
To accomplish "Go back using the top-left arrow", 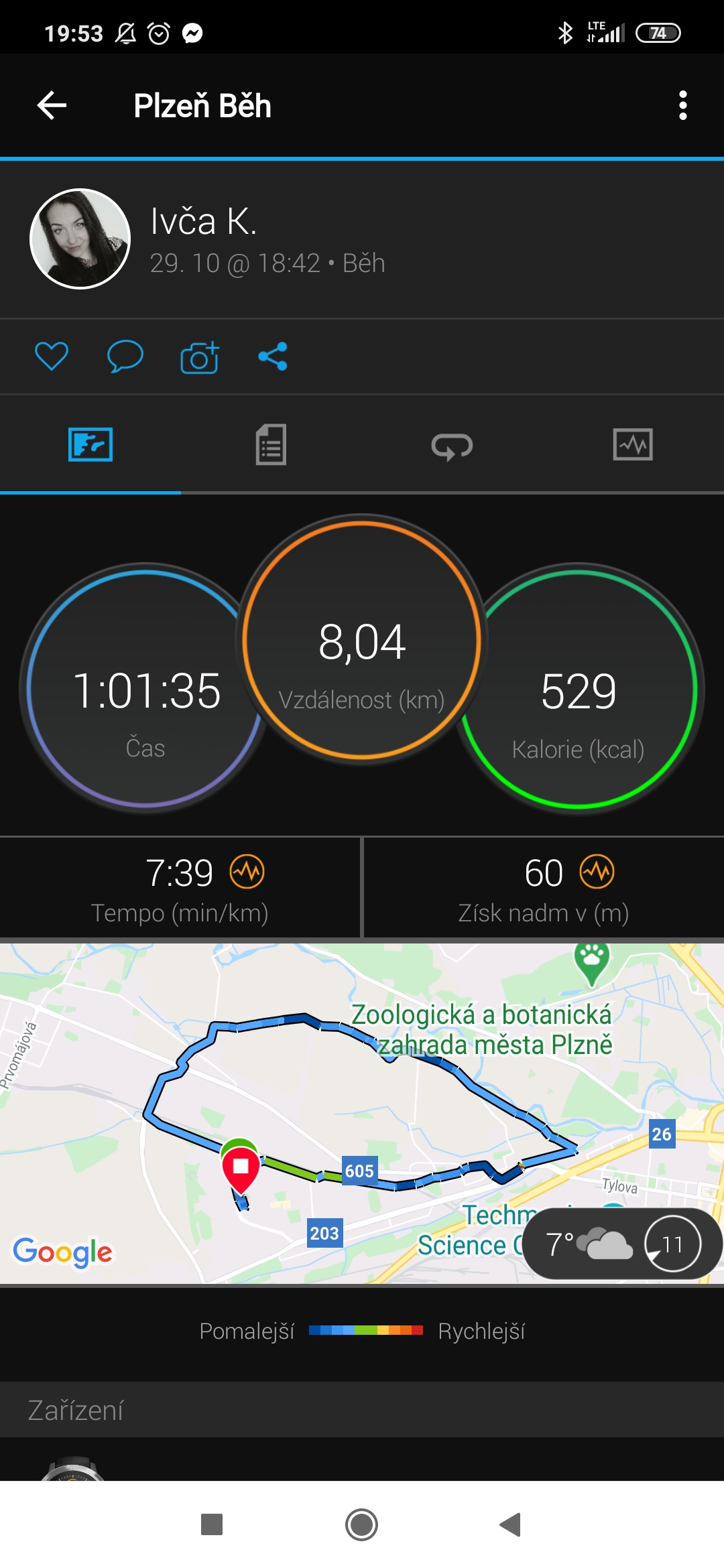I will [x=52, y=105].
